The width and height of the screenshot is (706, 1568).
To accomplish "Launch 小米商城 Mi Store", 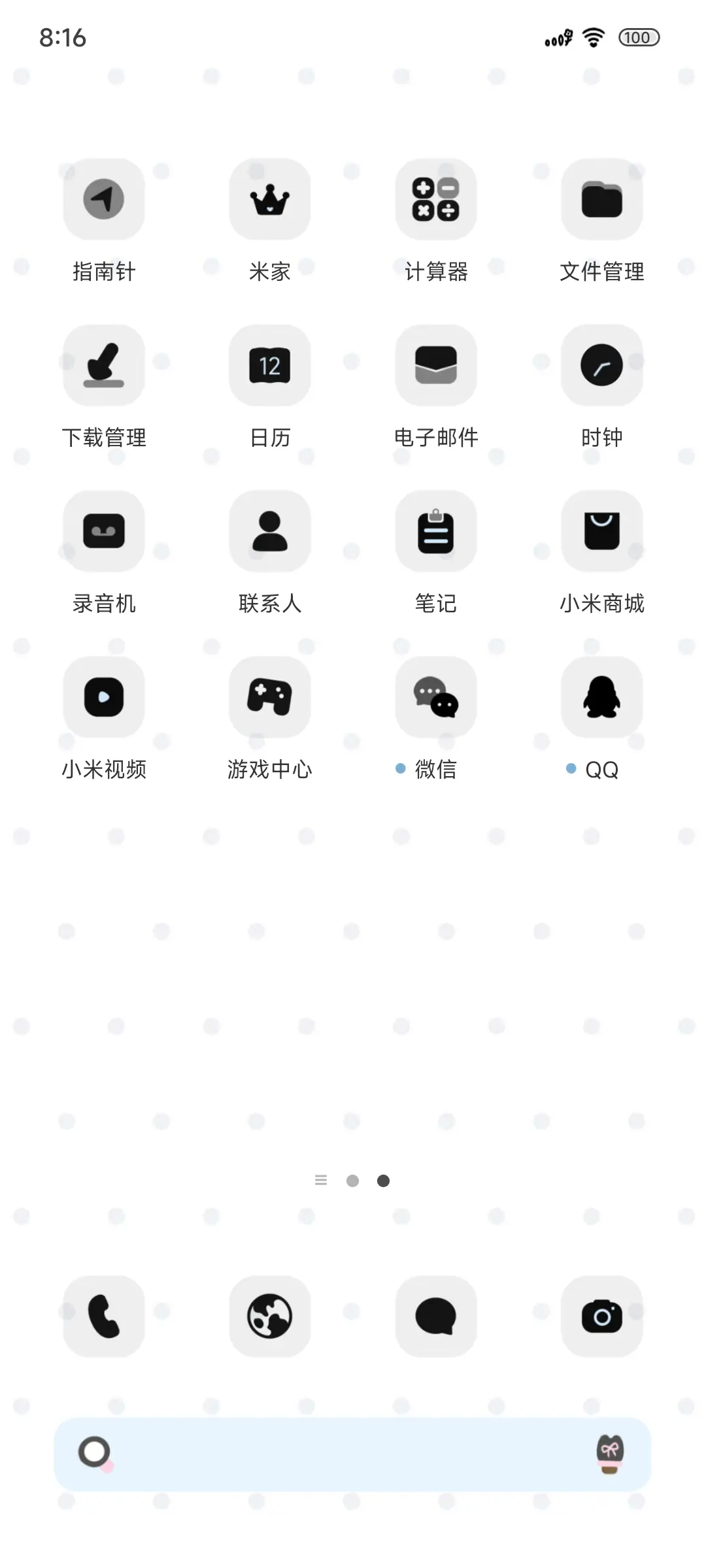I will click(x=602, y=531).
